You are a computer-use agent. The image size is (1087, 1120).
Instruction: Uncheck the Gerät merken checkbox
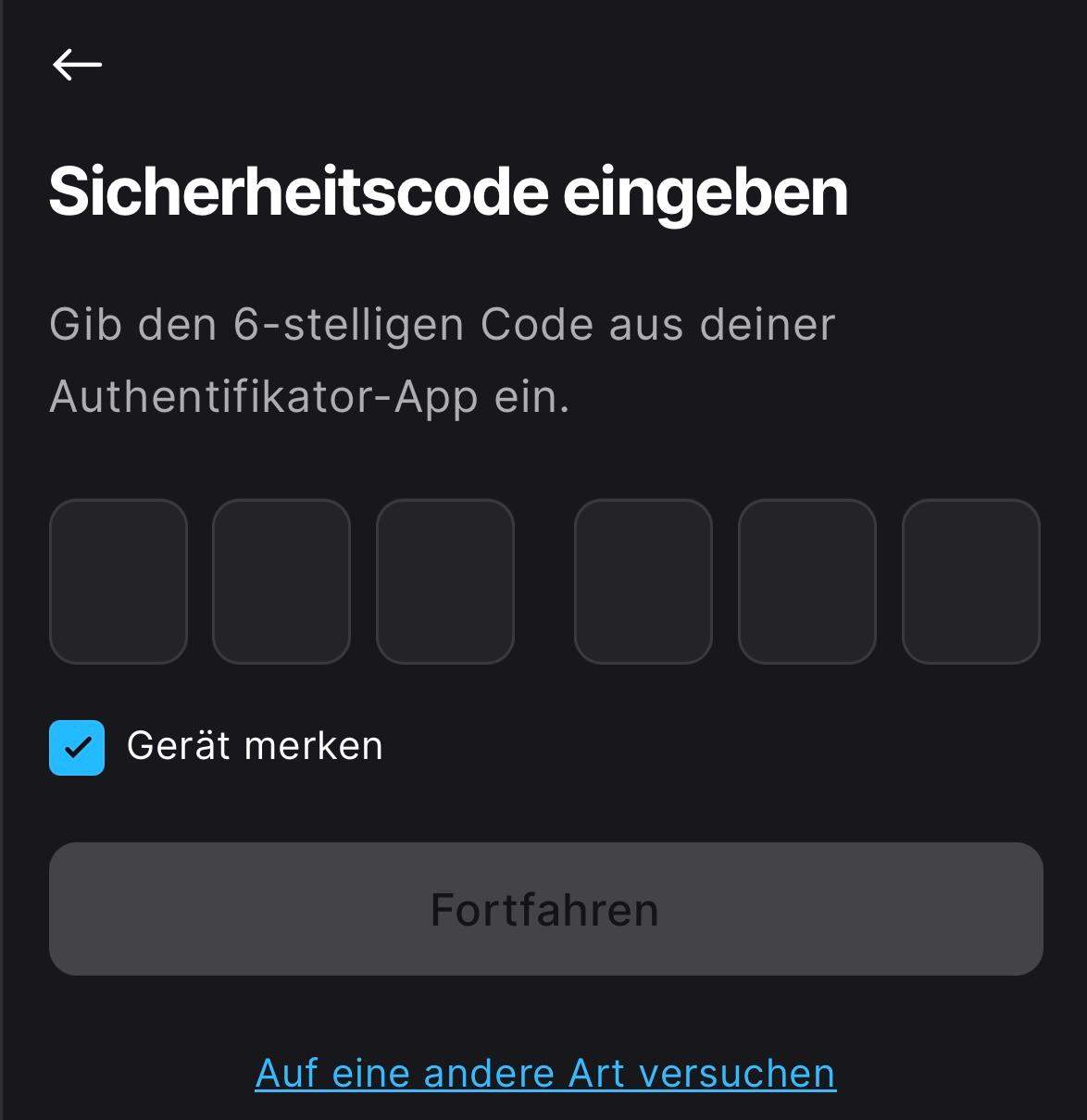tap(77, 746)
